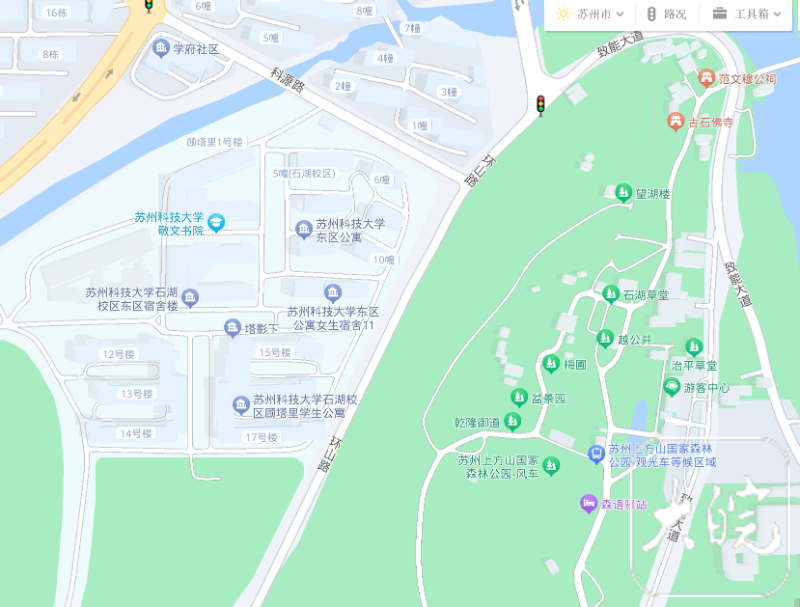Select the 乾隆御道 marker
The height and width of the screenshot is (607, 800).
pyautogui.click(x=511, y=422)
